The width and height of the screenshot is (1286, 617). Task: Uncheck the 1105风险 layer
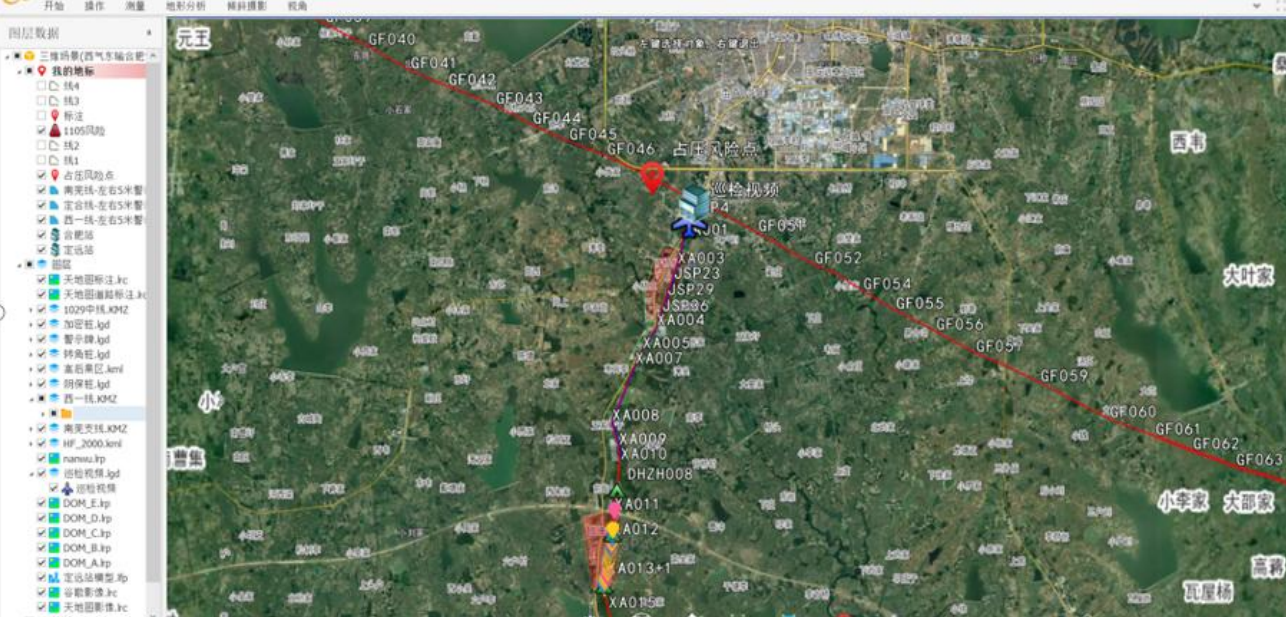coord(41,131)
